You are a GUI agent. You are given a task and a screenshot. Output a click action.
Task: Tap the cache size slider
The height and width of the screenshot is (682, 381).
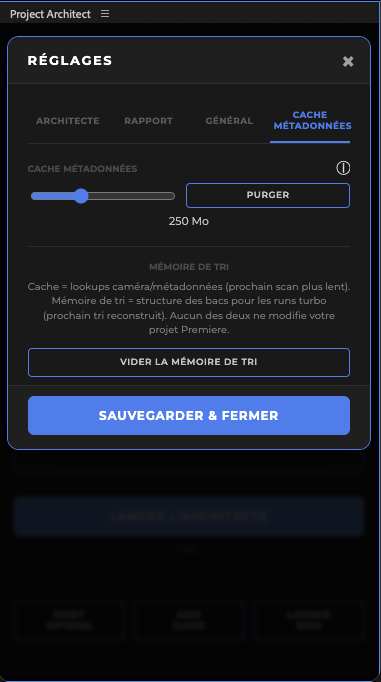click(103, 196)
